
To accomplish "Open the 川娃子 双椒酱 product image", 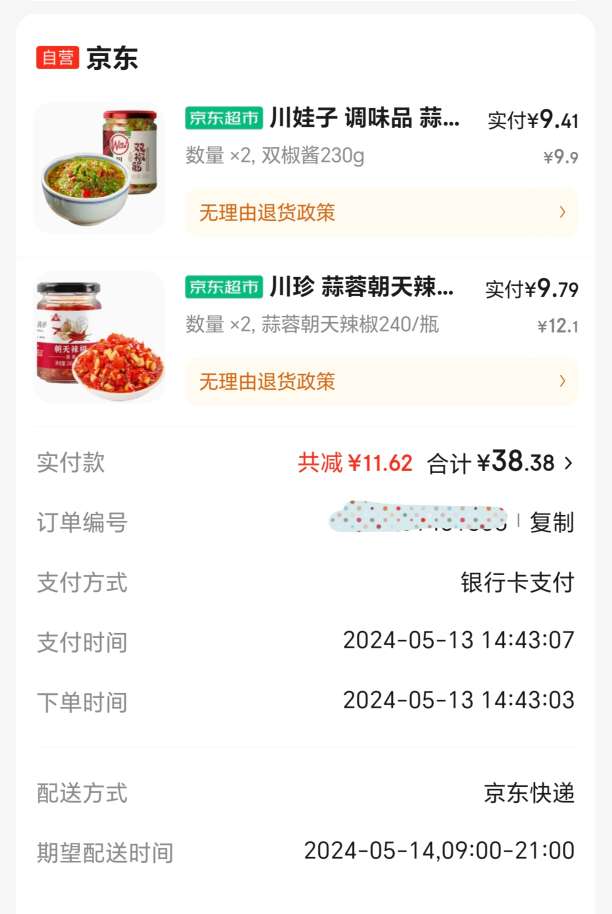I will point(99,167).
